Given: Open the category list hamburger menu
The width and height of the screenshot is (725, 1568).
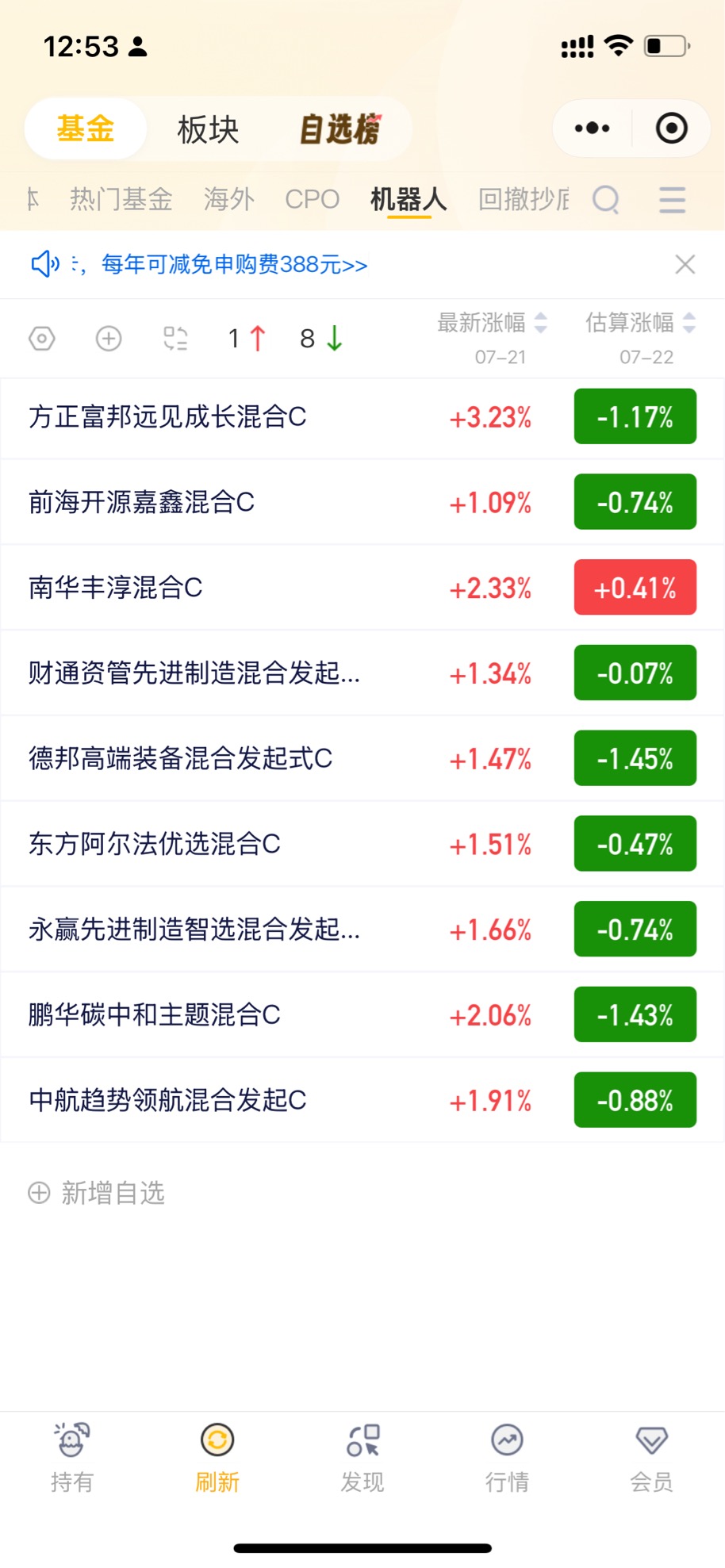Looking at the screenshot, I should click(x=672, y=200).
